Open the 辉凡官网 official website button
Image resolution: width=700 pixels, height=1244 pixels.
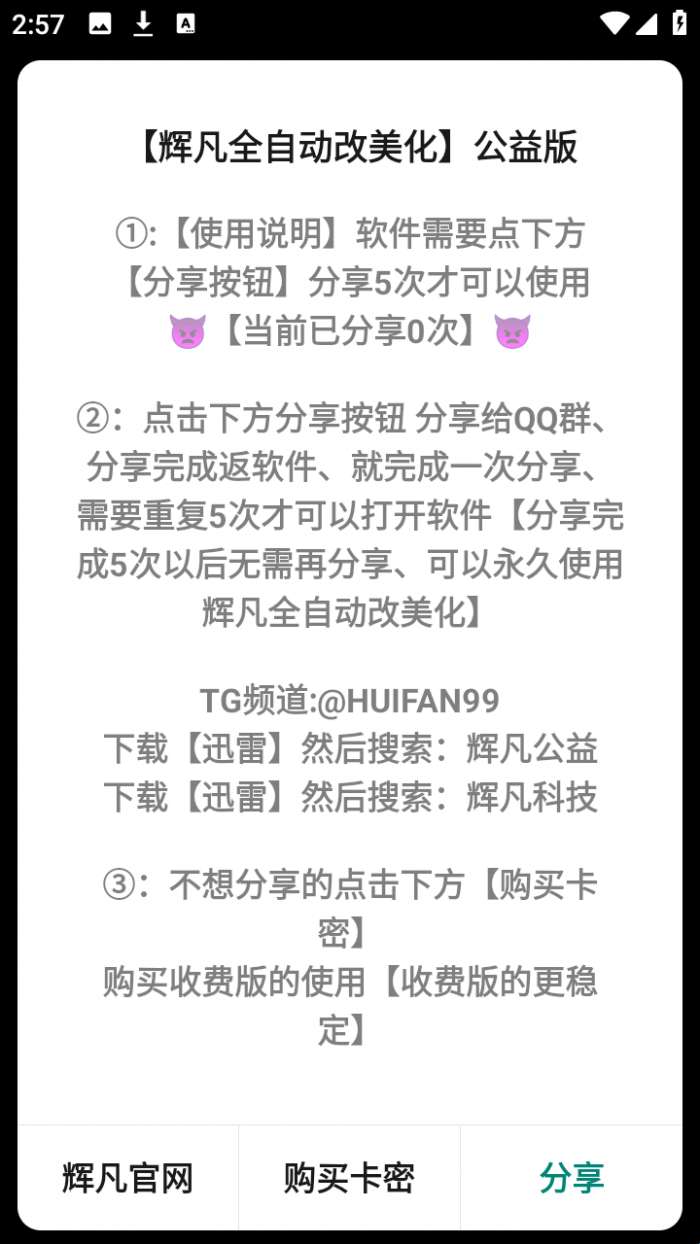[x=128, y=1177]
